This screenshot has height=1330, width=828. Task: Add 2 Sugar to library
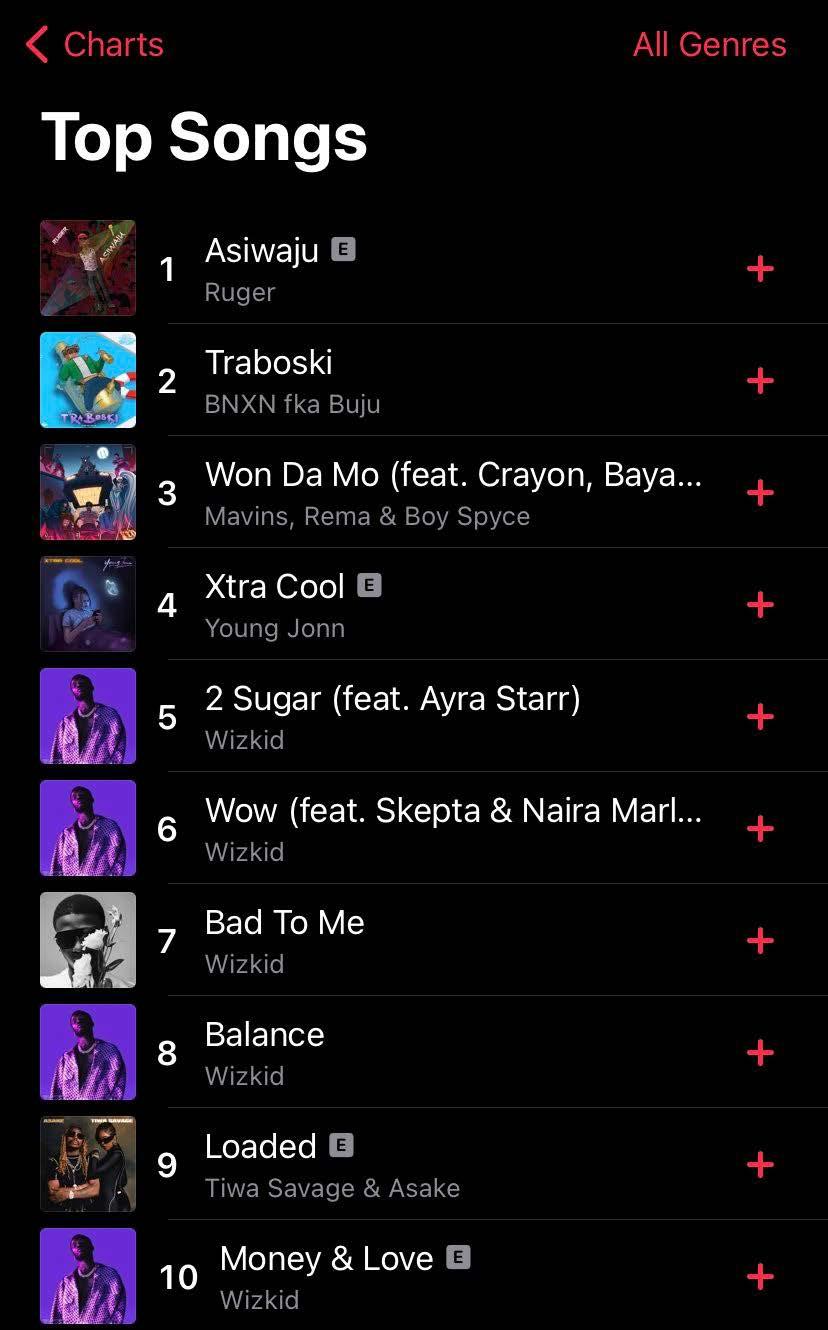point(760,717)
